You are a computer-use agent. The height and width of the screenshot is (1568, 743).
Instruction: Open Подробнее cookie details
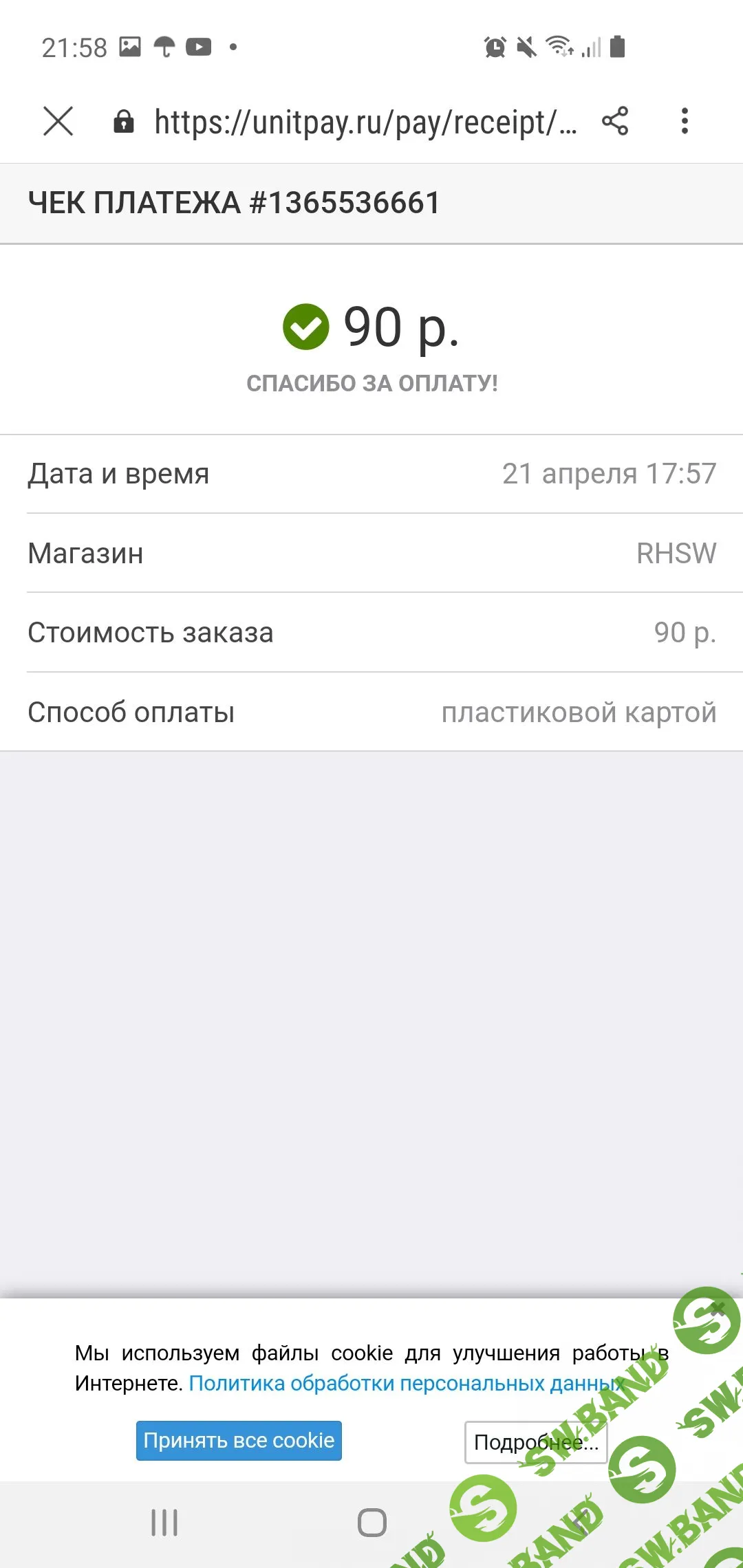(x=535, y=1442)
